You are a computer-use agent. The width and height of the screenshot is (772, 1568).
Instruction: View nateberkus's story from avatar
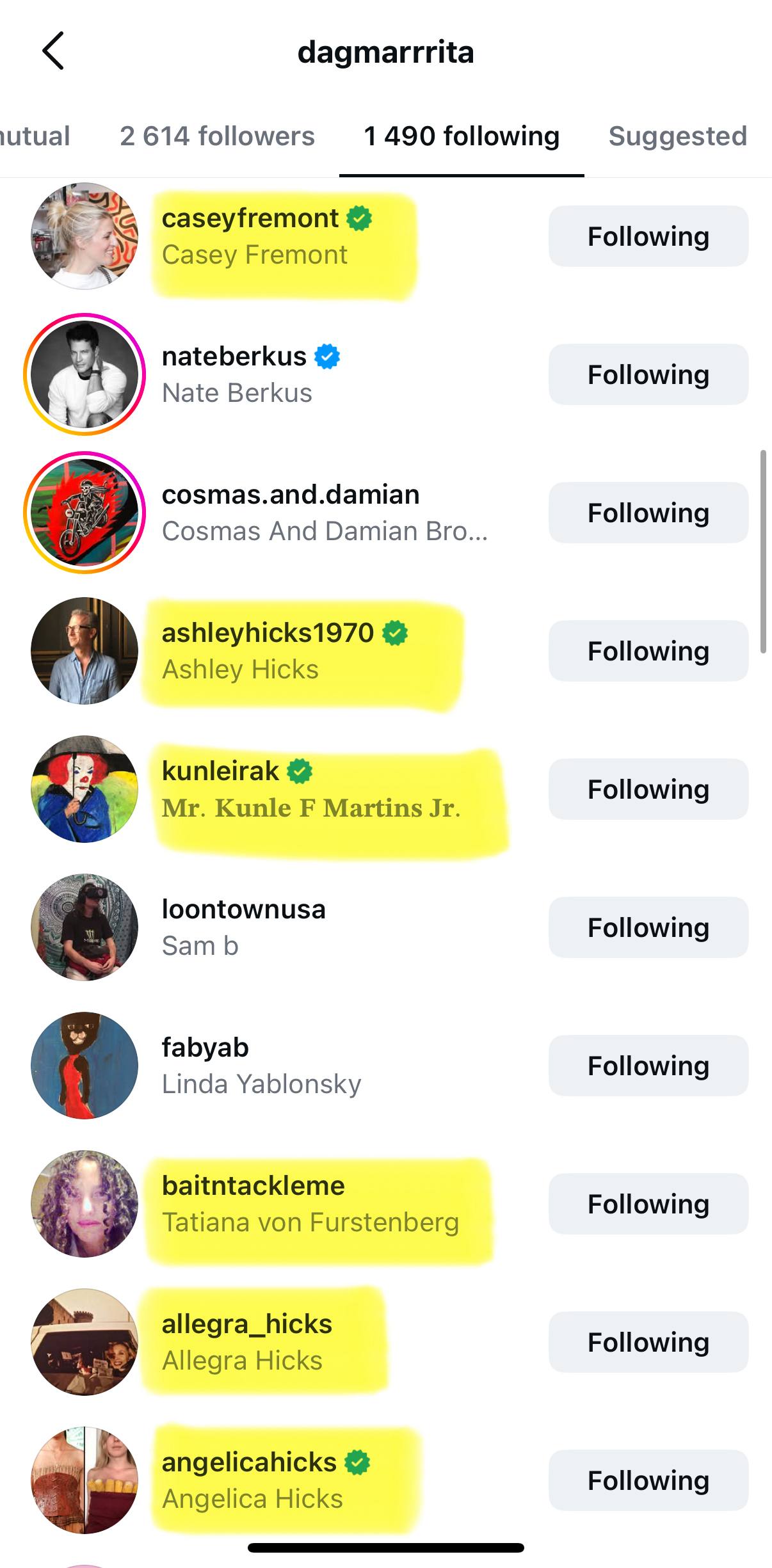84,374
